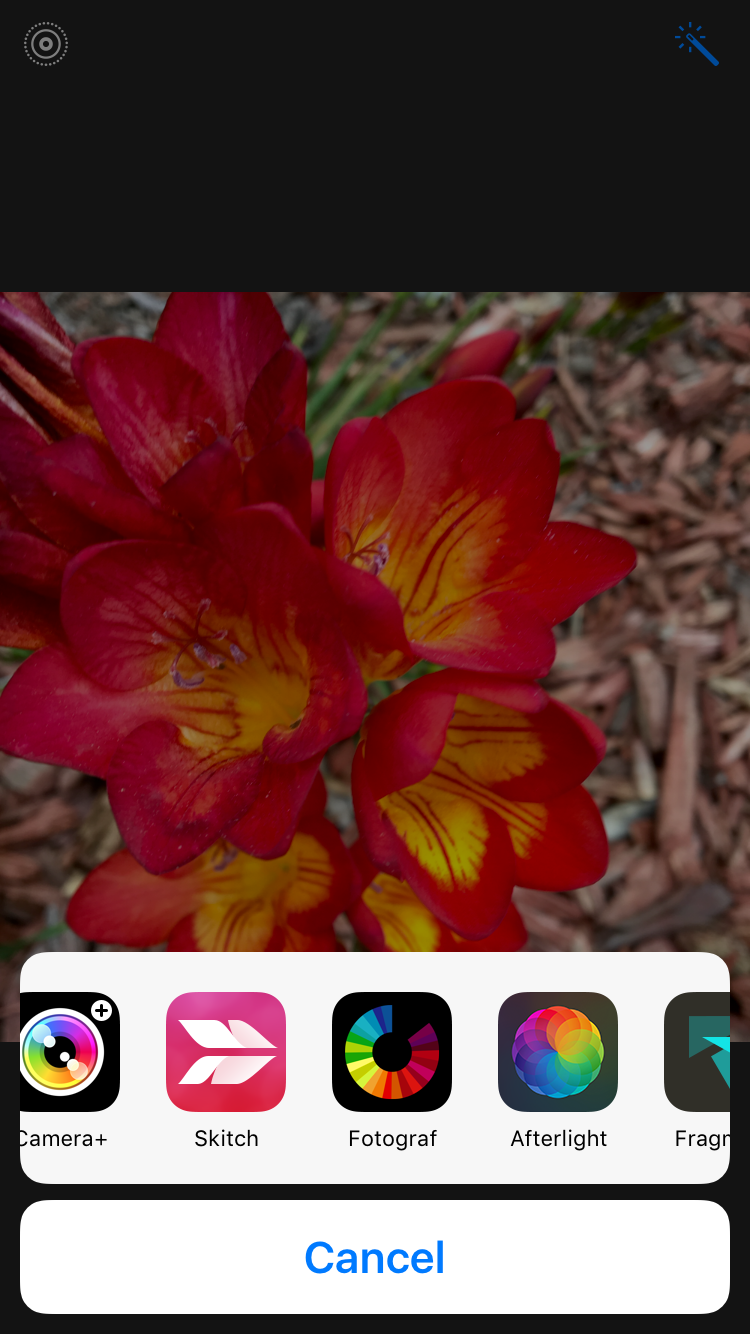Select the Fotograf extension
Viewport: 750px width, 1334px height.
392,1052
